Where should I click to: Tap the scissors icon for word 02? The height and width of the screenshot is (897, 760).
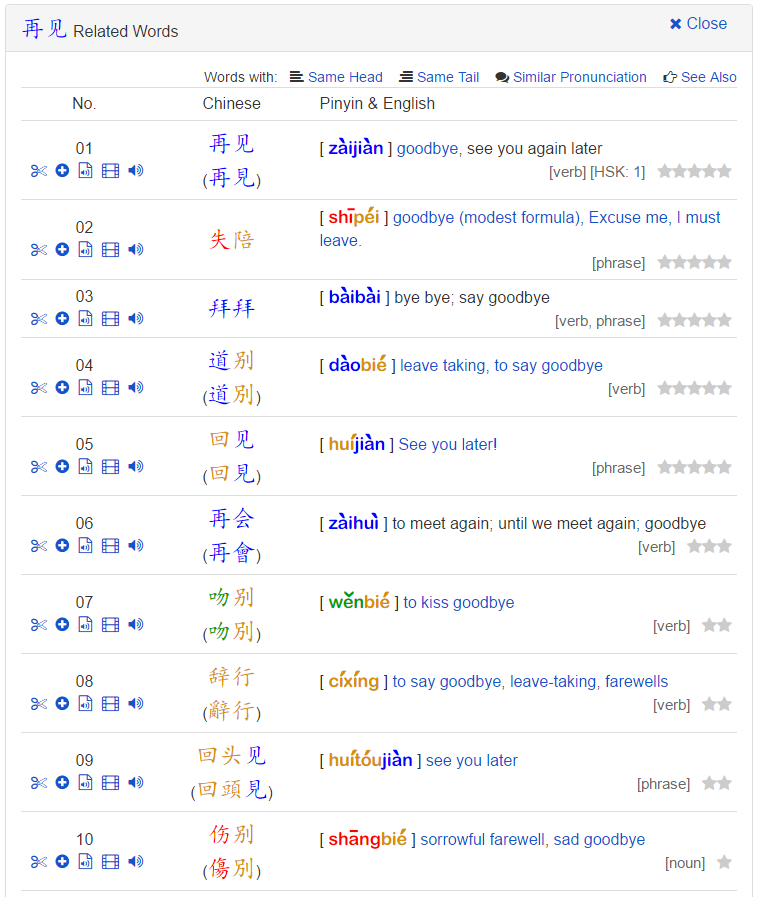click(x=39, y=249)
